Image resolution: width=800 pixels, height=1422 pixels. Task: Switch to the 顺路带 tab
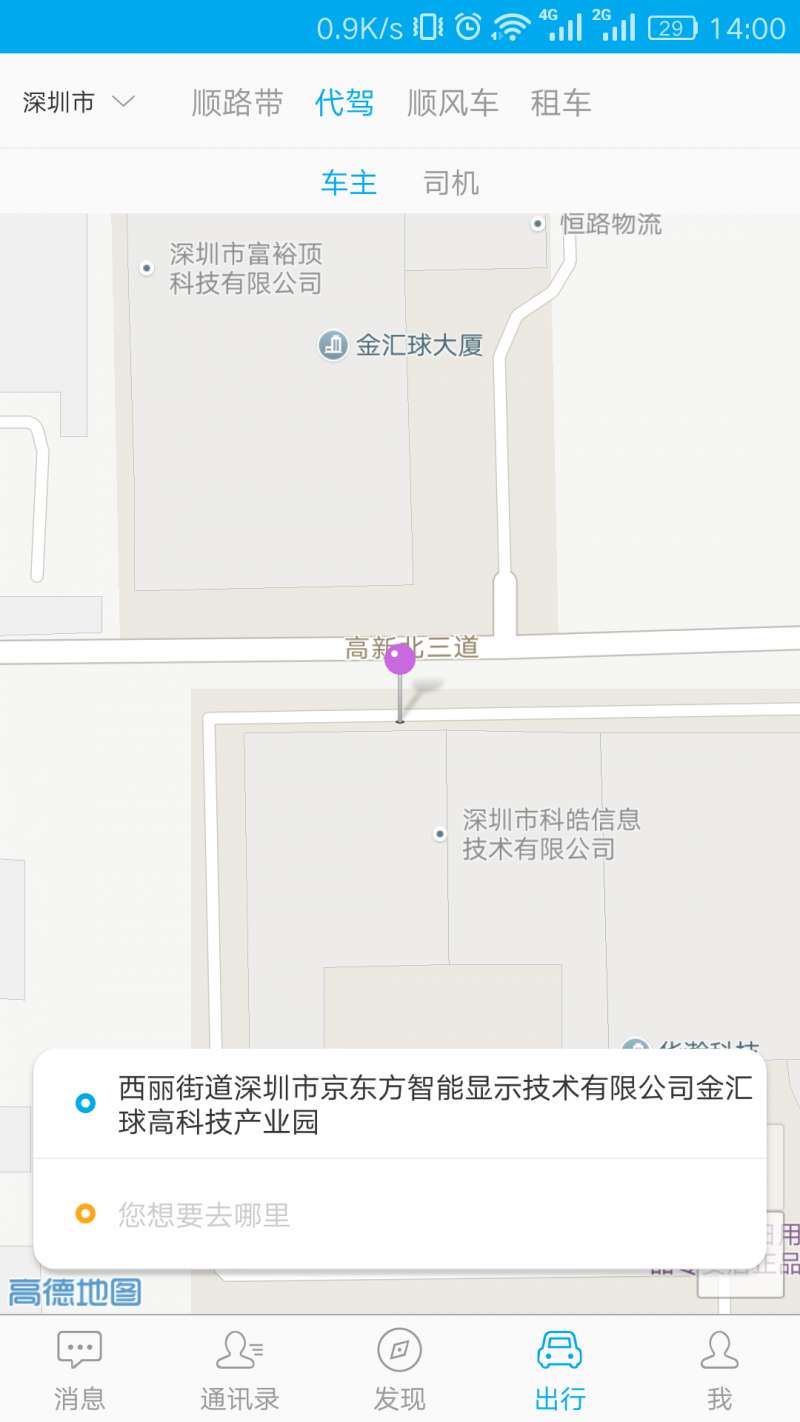point(237,102)
